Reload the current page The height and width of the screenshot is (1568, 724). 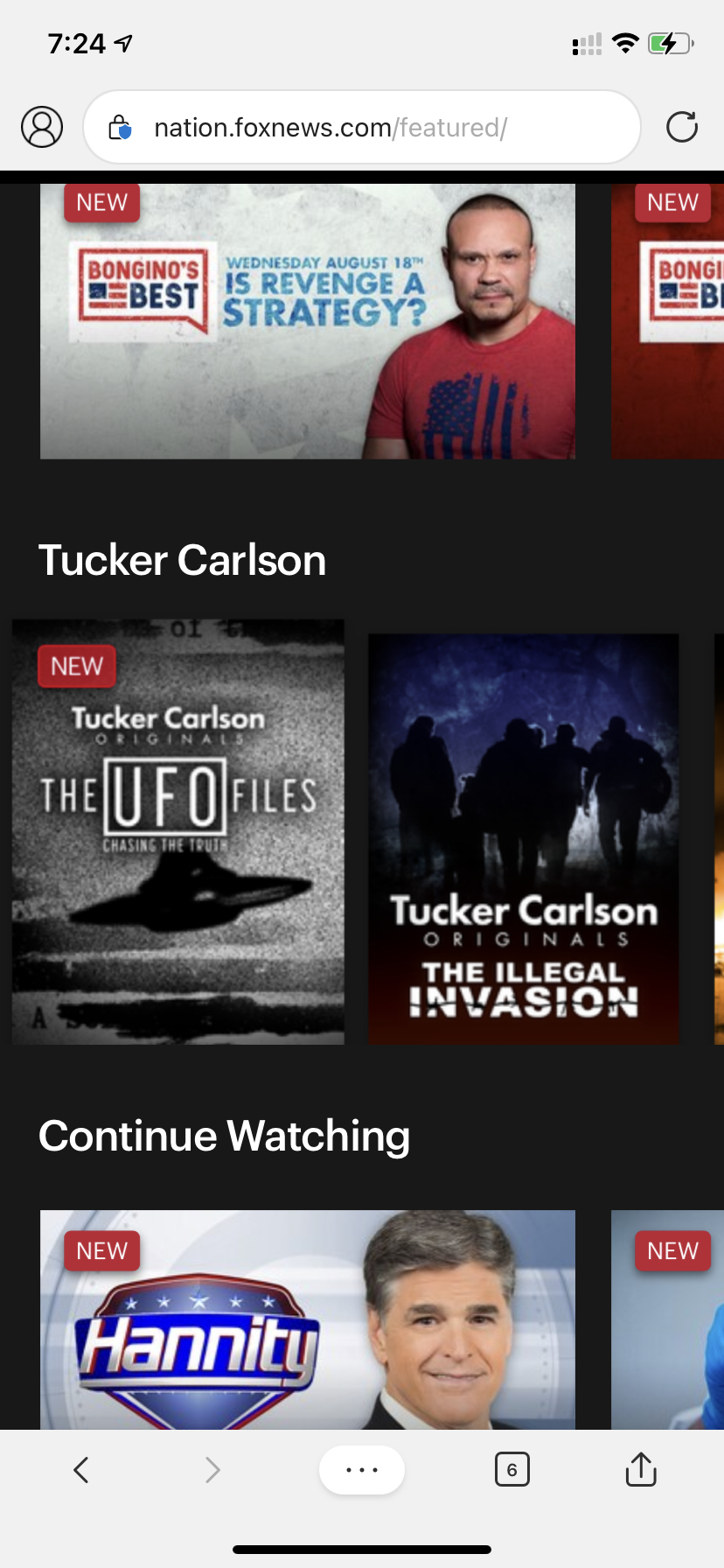[681, 127]
